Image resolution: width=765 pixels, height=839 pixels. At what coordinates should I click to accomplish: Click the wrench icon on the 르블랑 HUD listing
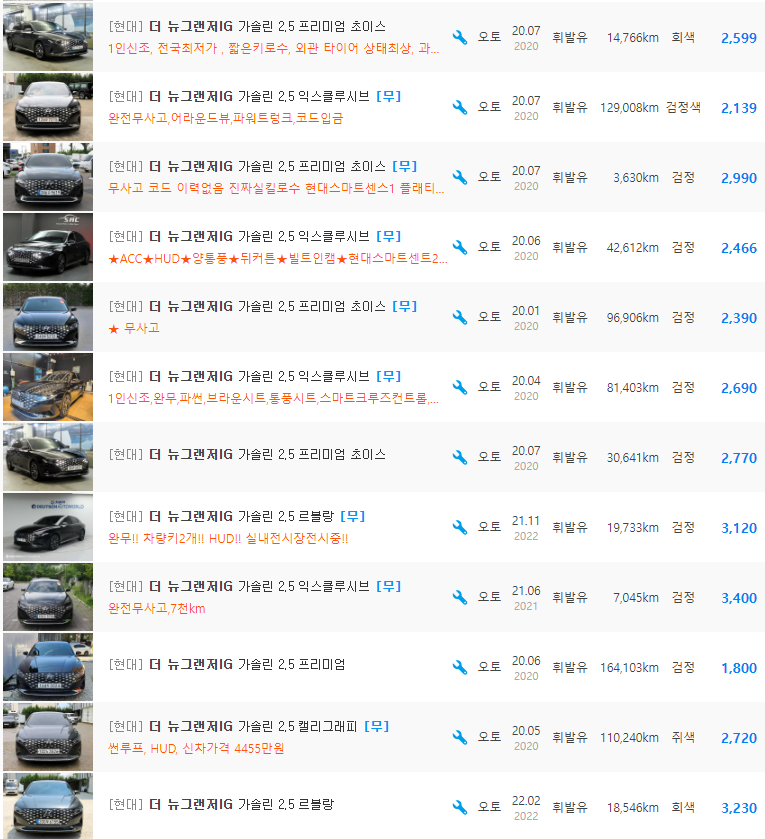point(460,526)
